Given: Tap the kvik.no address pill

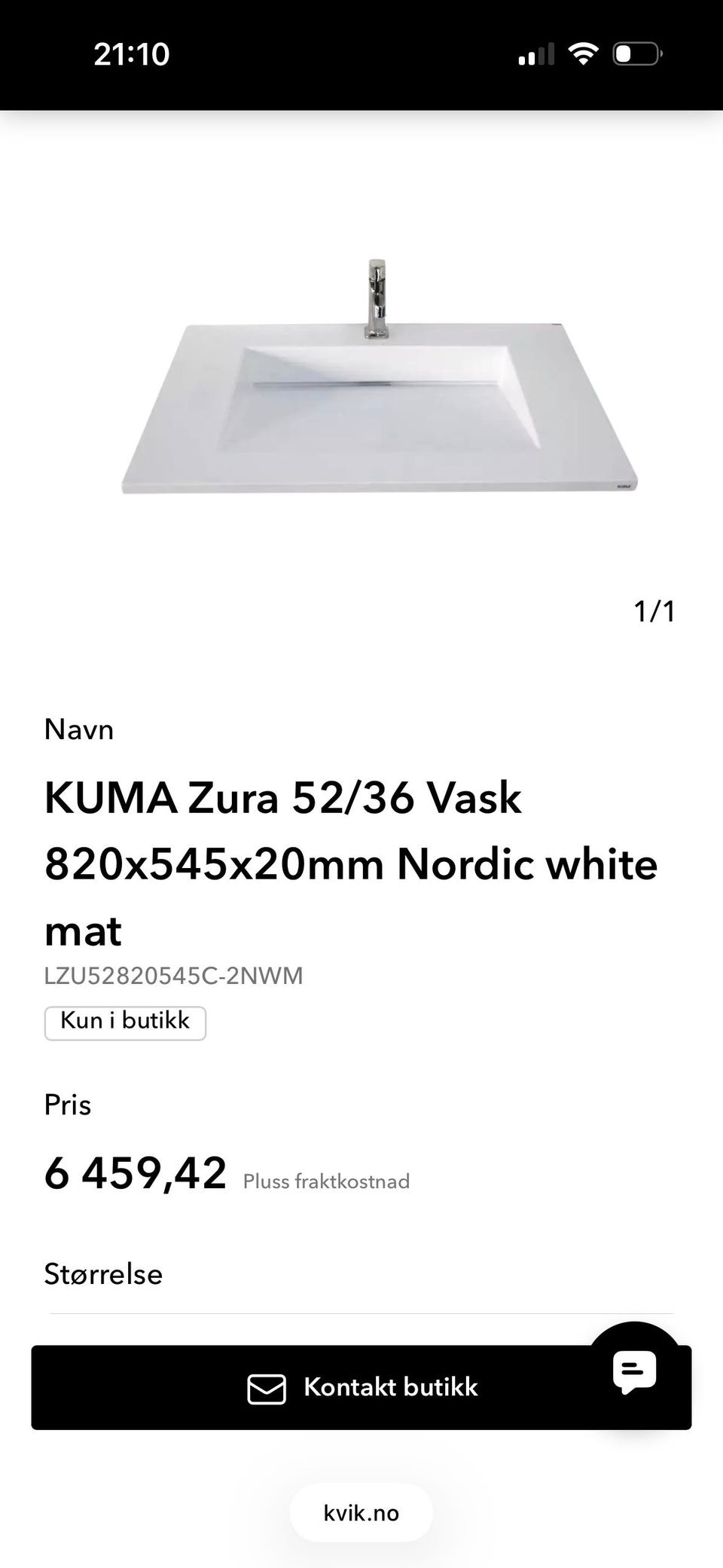Looking at the screenshot, I should tap(361, 1512).
